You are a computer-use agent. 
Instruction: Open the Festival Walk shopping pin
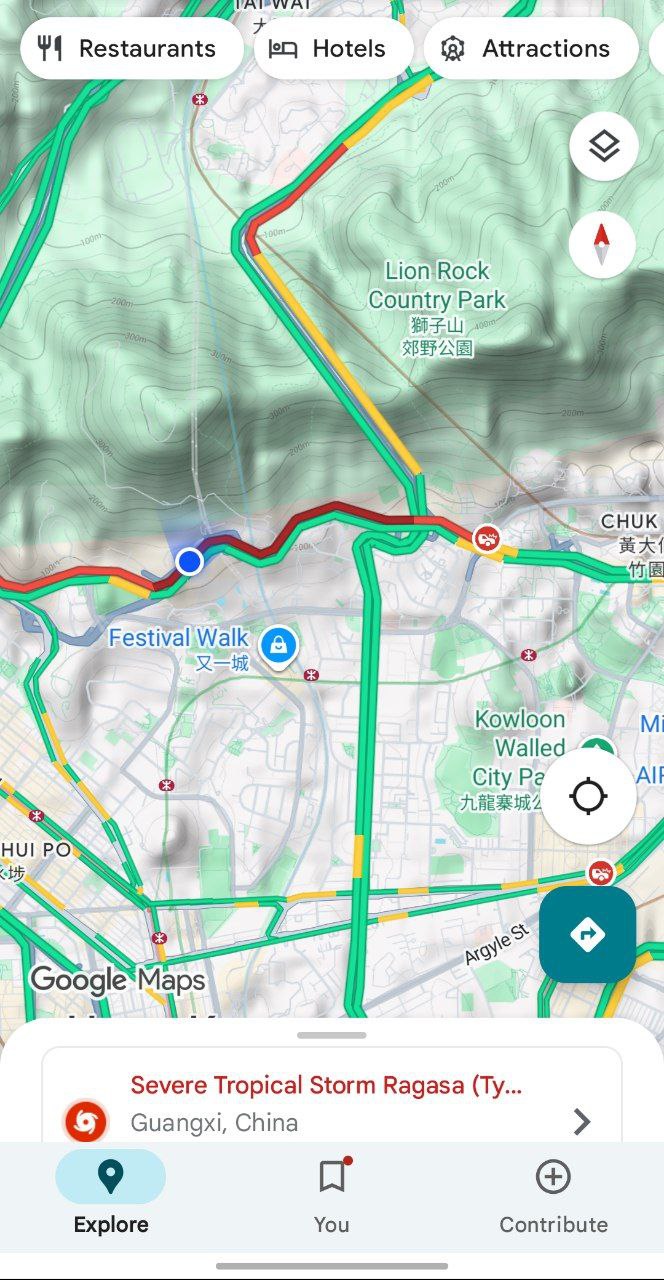click(278, 645)
